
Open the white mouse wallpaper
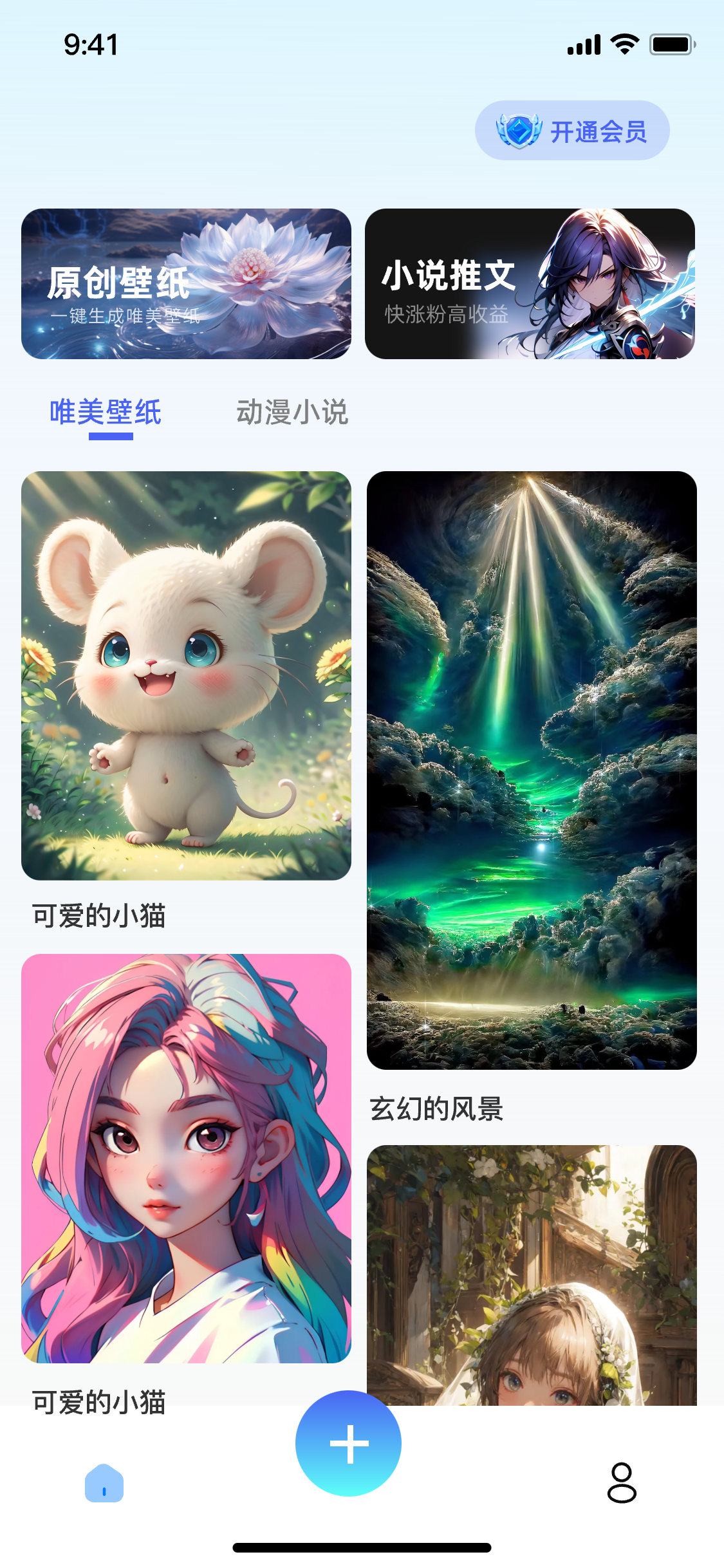pyautogui.click(x=186, y=675)
